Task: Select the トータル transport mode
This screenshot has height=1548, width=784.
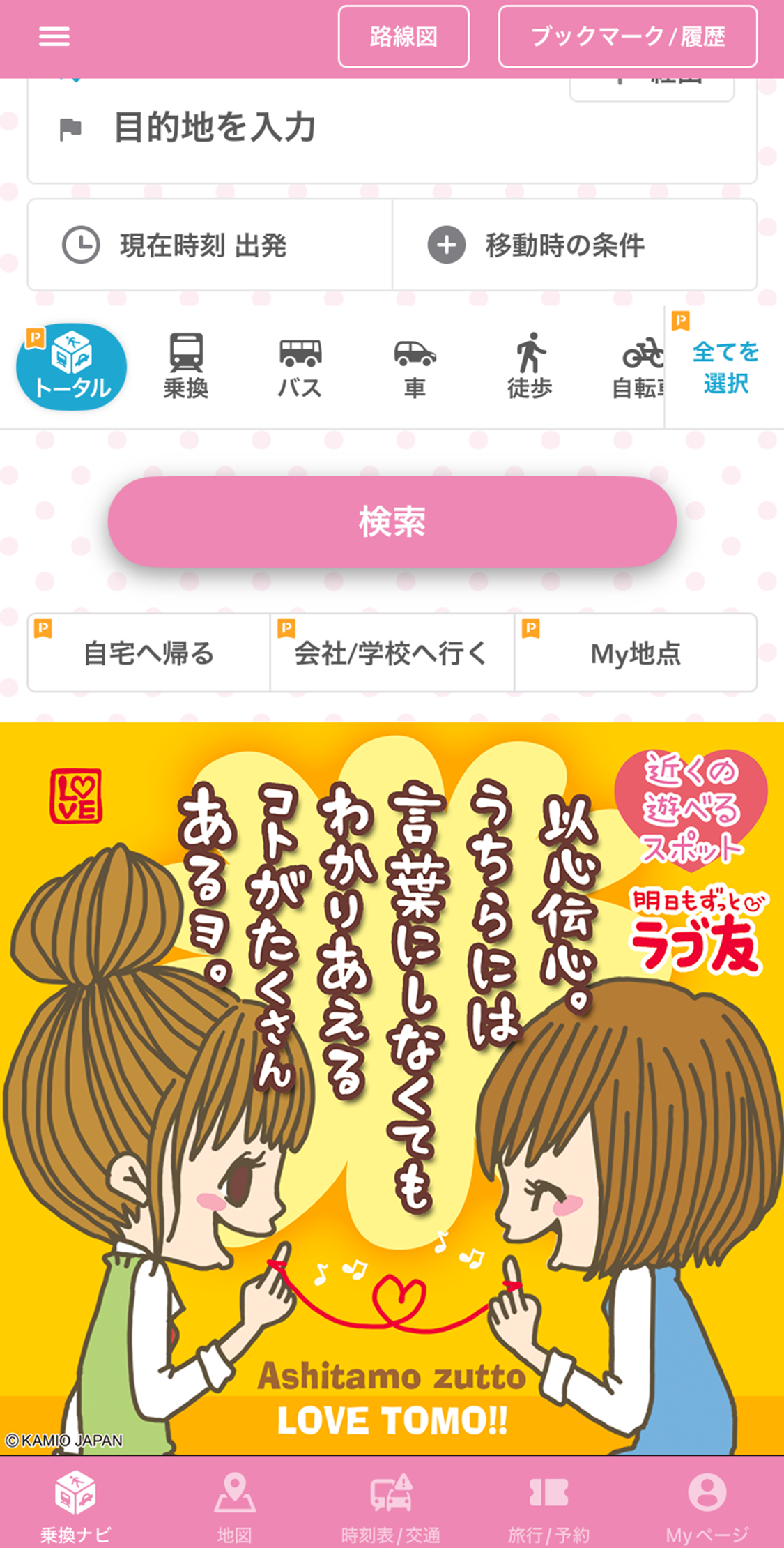Action: 72,367
